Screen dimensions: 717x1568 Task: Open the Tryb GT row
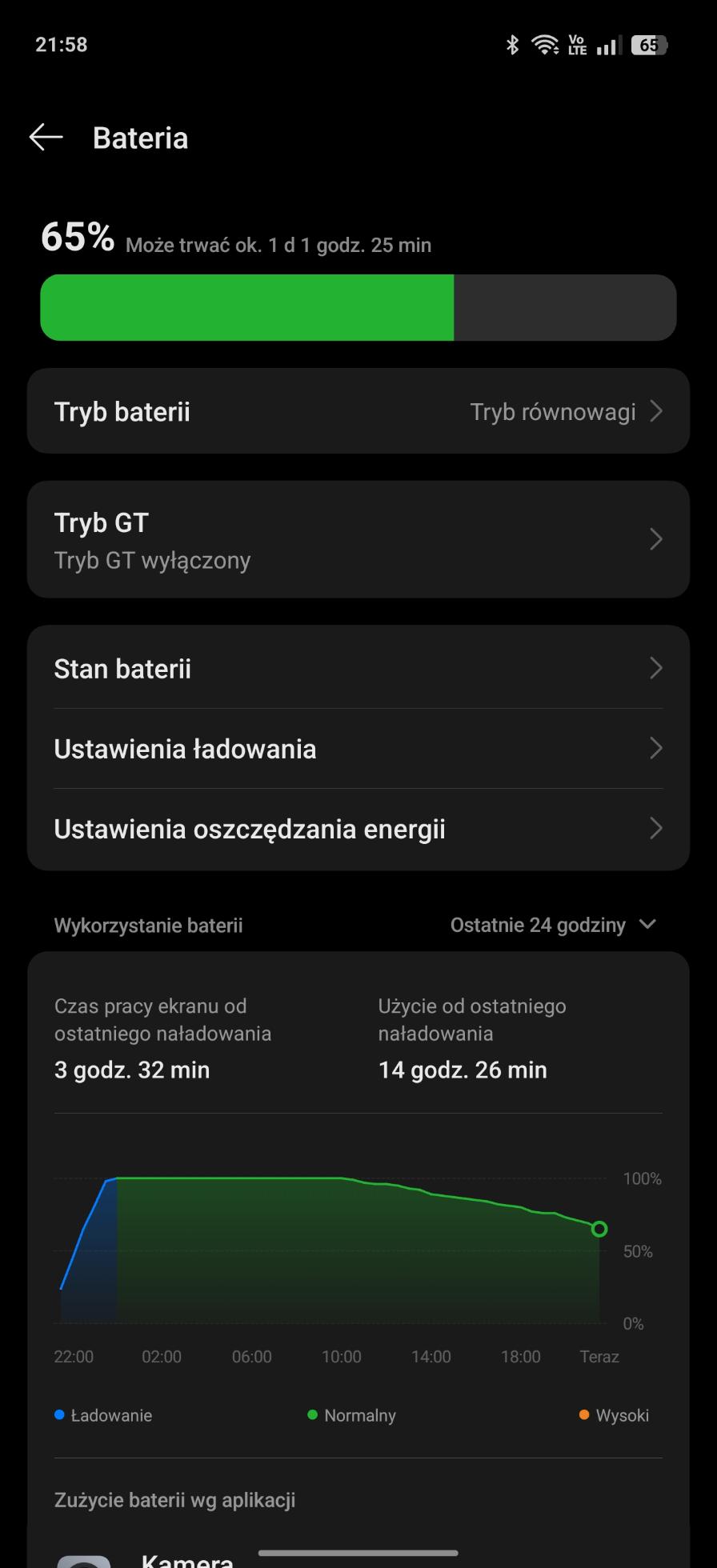[358, 539]
